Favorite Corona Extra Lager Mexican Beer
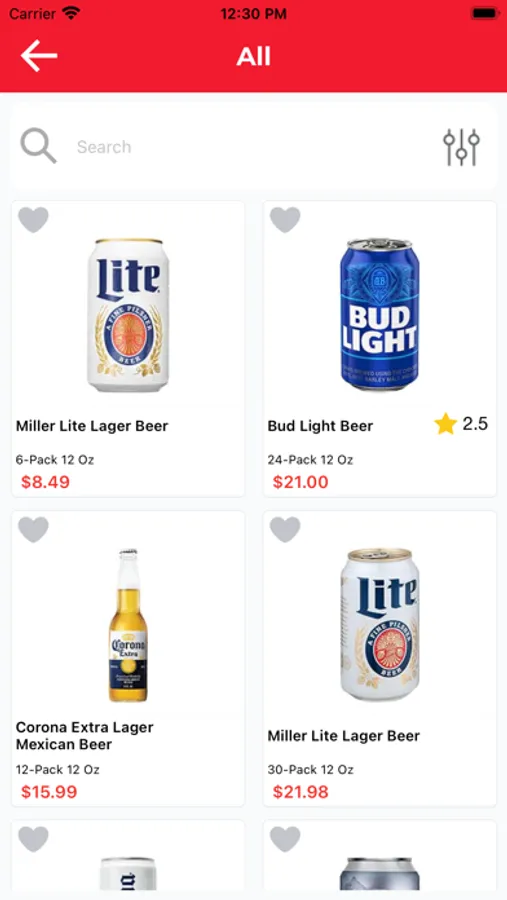 [x=33, y=530]
